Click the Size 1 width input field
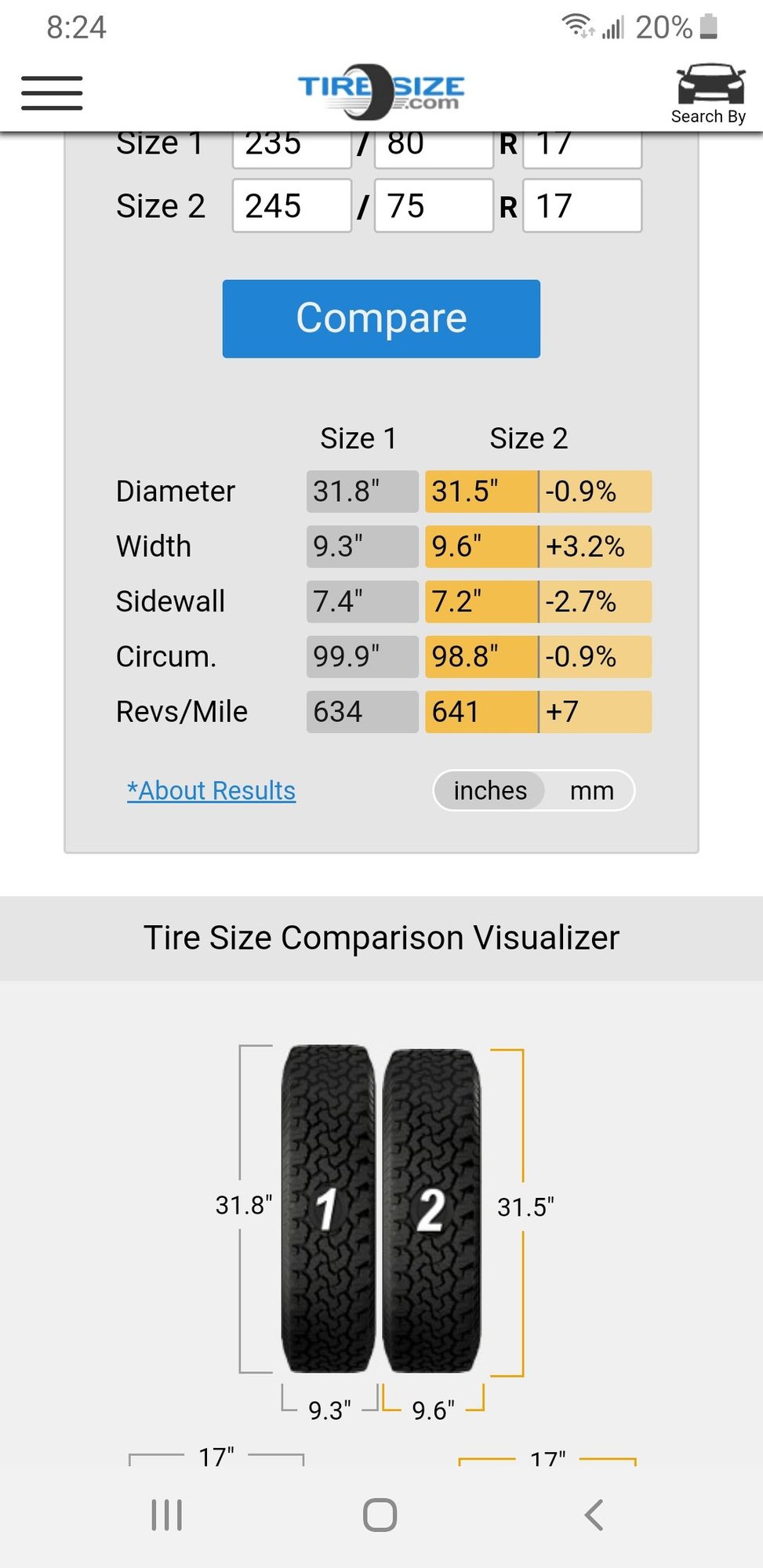This screenshot has width=763, height=1568. click(291, 145)
